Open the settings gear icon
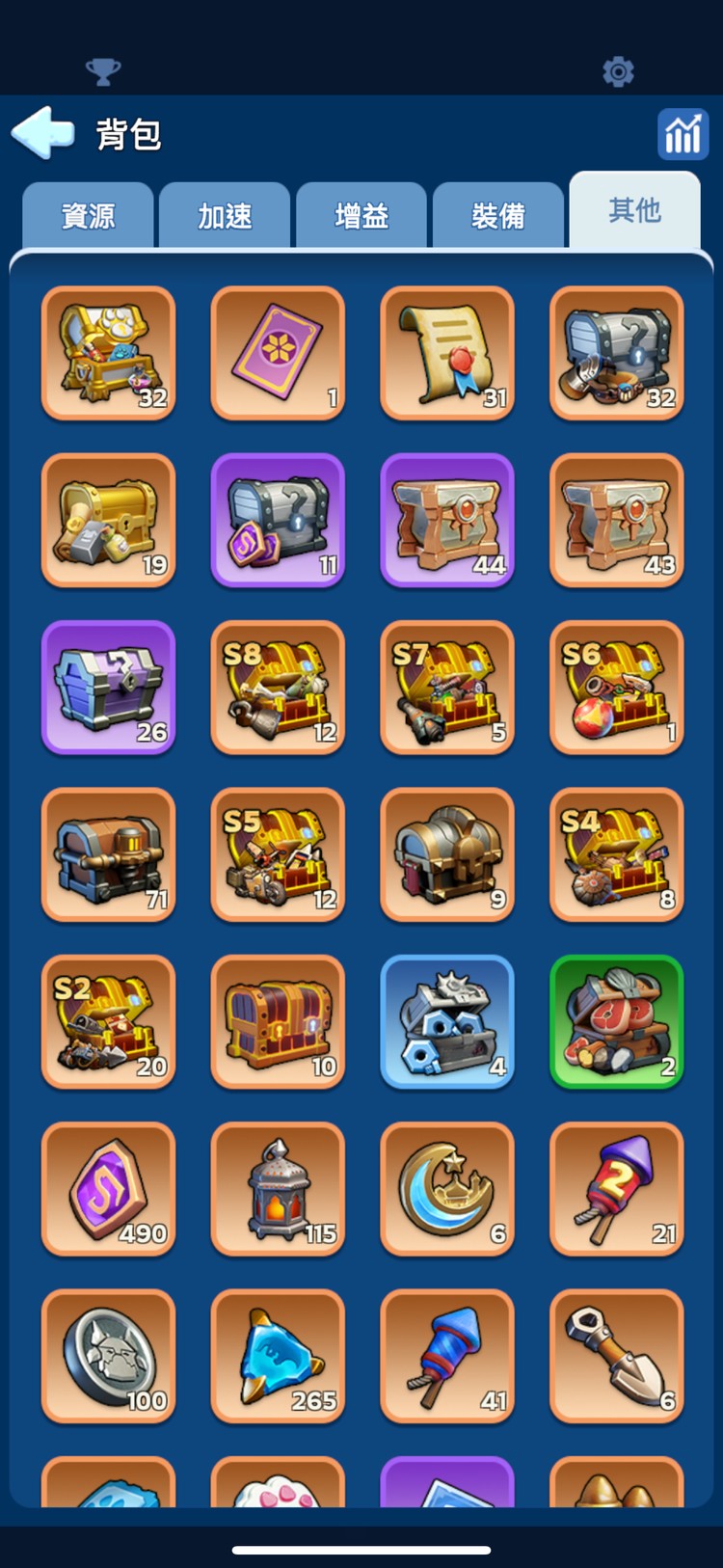723x1568 pixels. (x=618, y=71)
